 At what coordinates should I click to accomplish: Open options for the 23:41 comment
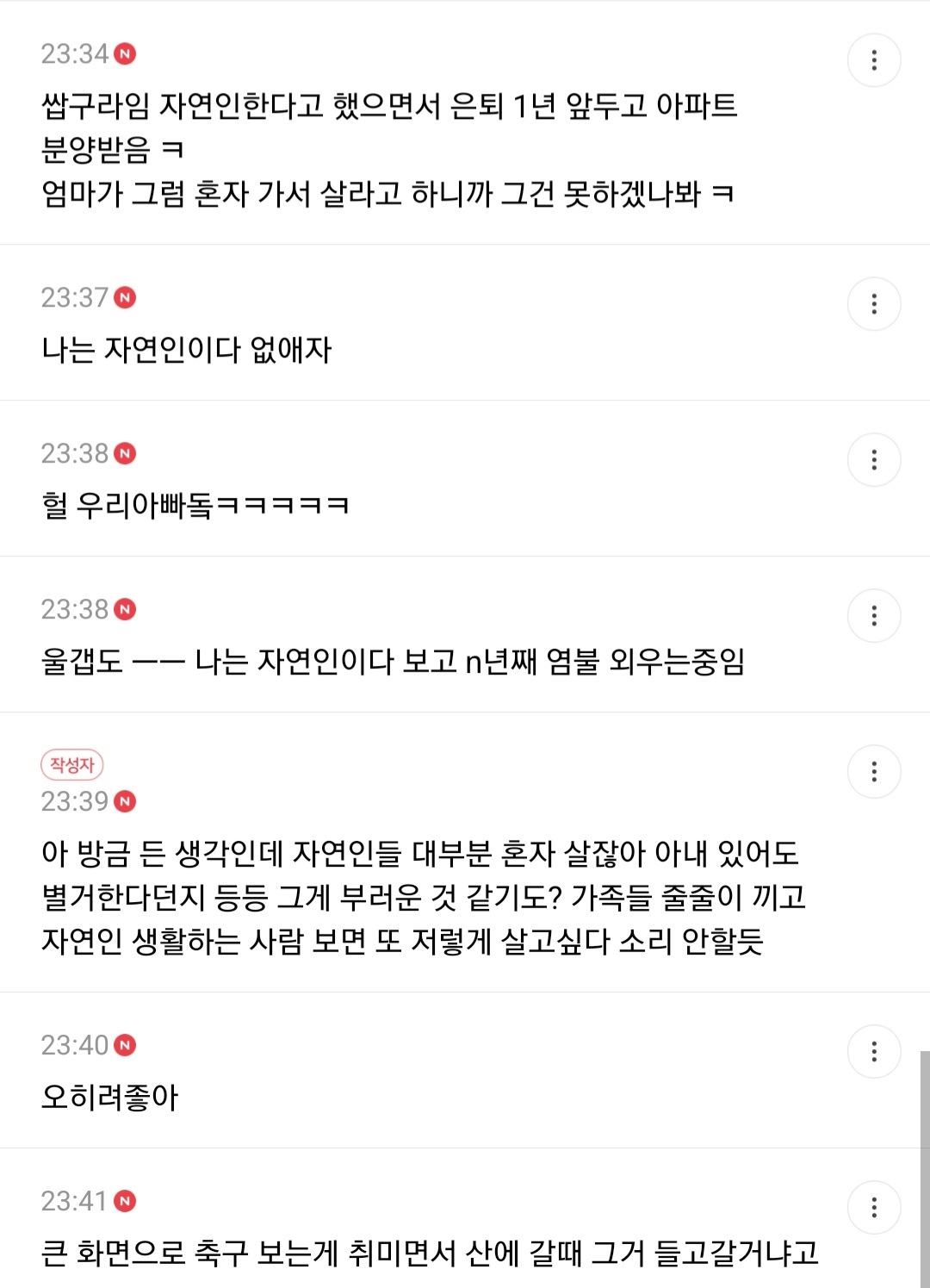pos(874,1207)
